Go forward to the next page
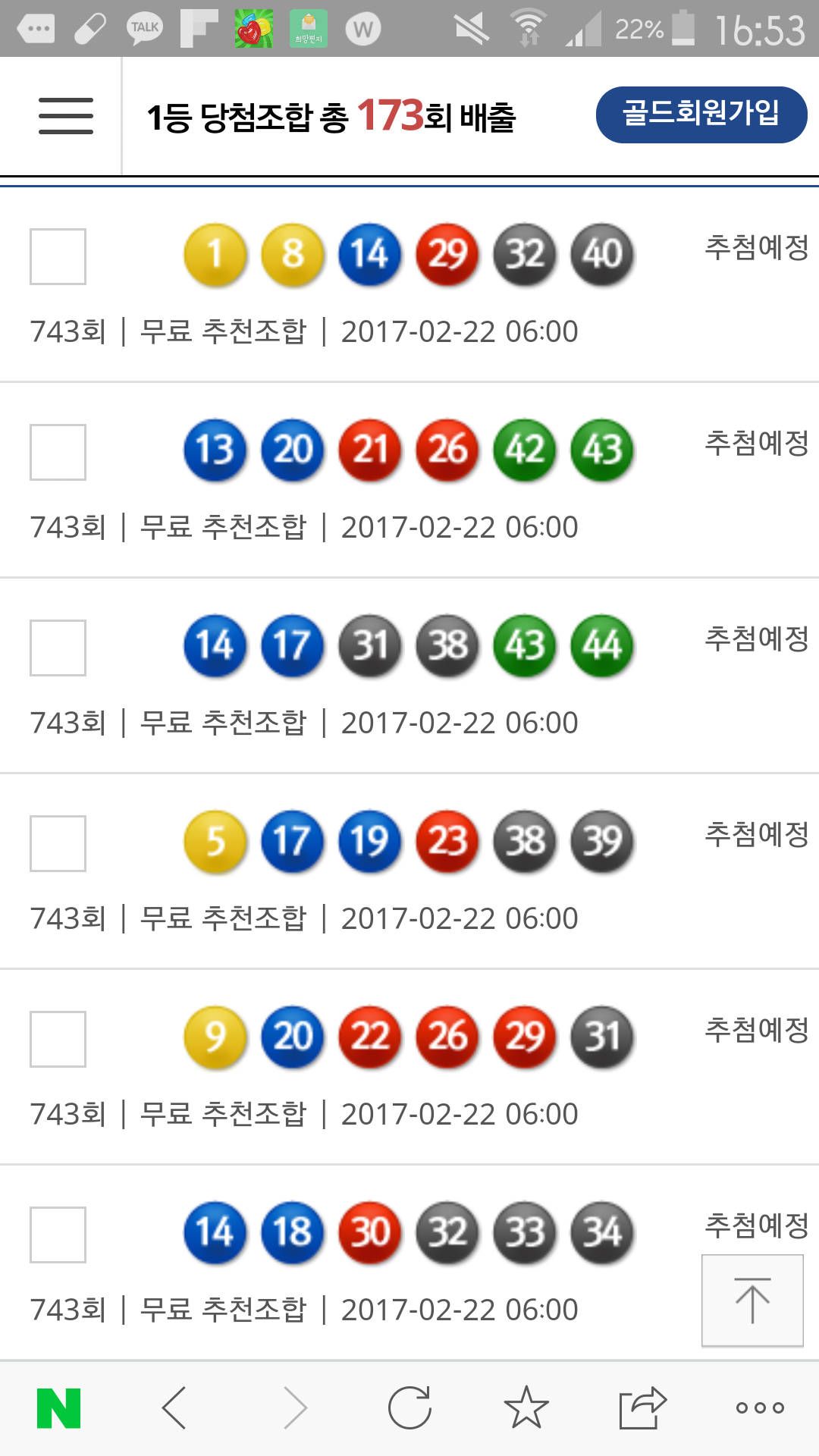The height and width of the screenshot is (1456, 819). point(294,1408)
